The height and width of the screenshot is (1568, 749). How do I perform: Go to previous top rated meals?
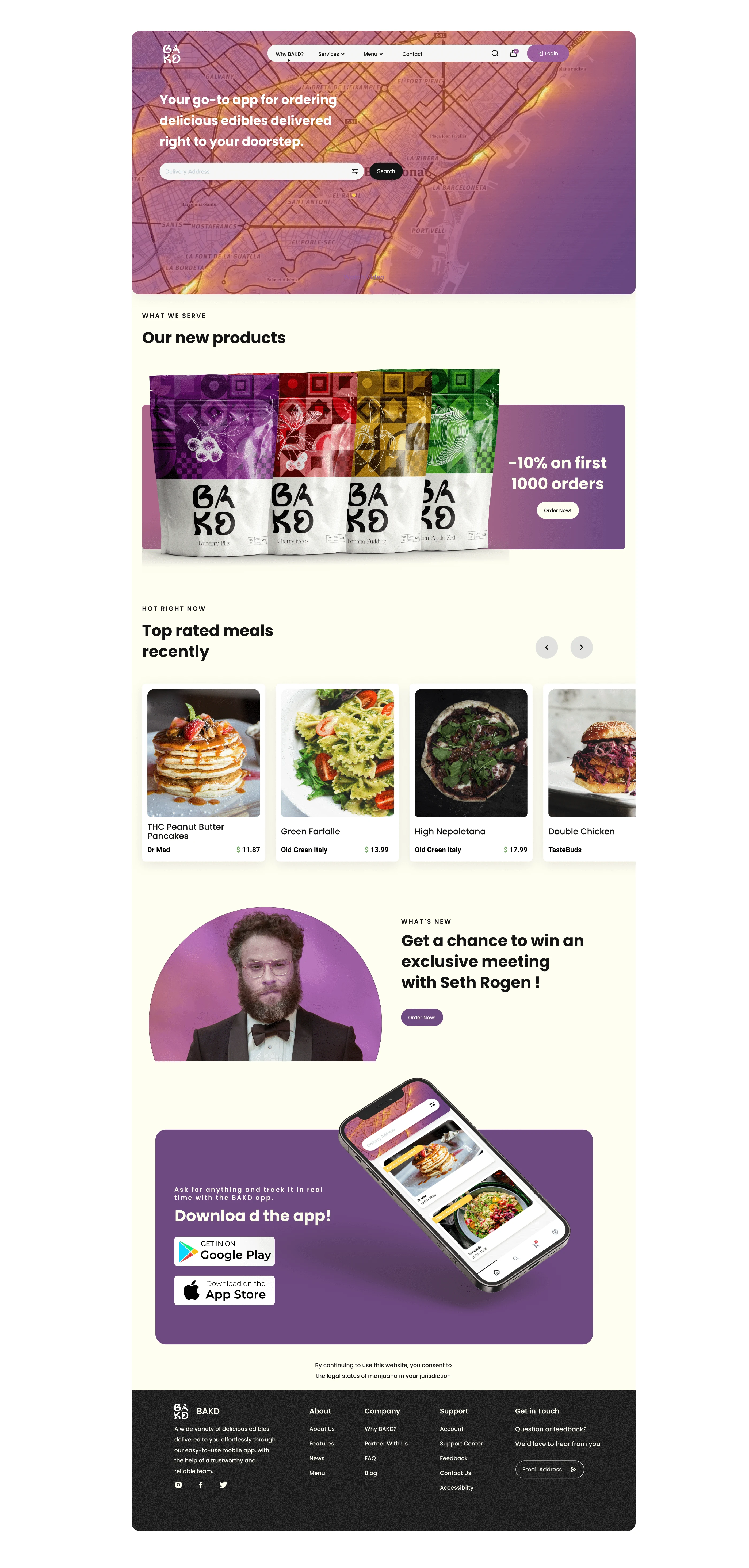coord(546,647)
